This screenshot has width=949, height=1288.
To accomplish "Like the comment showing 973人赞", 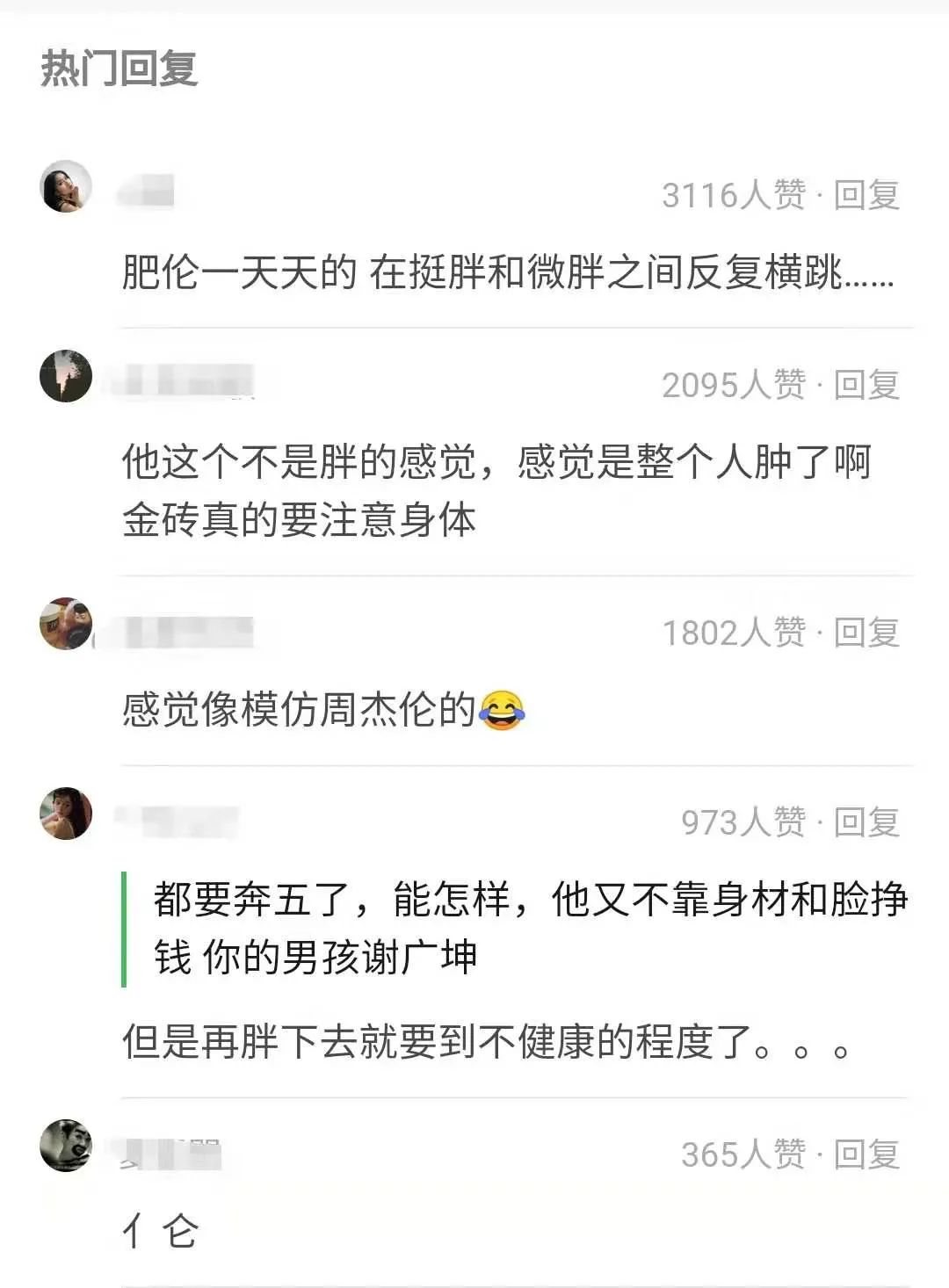I will 743,822.
